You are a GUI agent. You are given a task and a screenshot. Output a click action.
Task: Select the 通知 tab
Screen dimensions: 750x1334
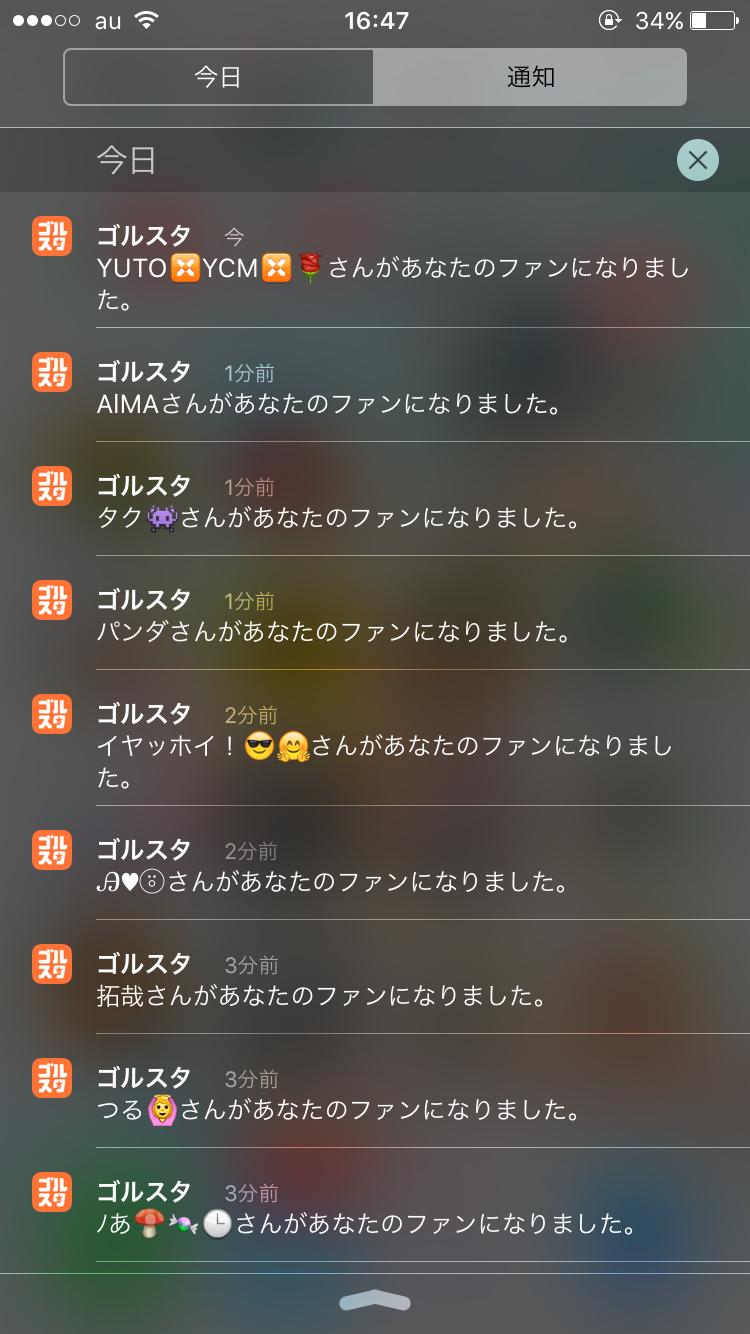click(530, 76)
